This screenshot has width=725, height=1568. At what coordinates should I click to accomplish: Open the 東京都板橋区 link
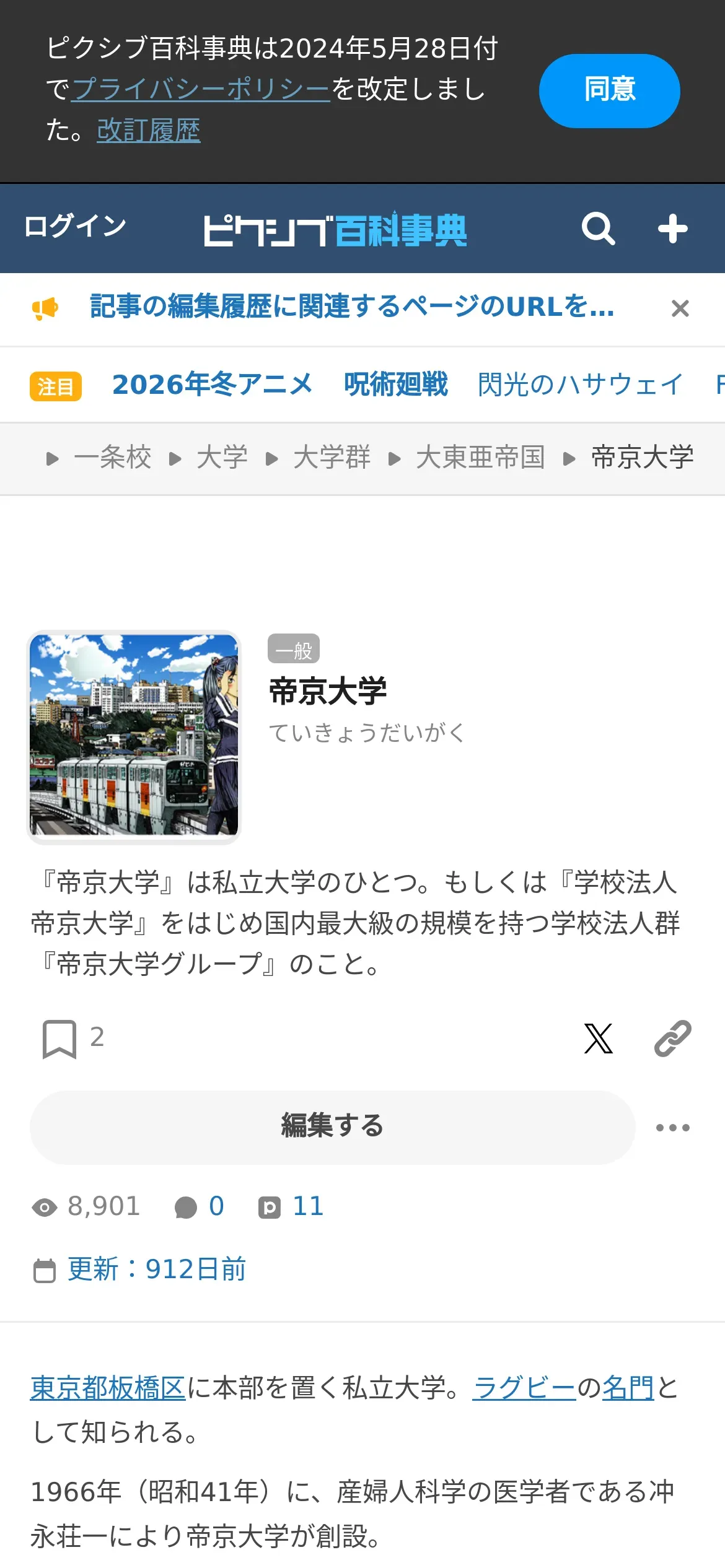(108, 1388)
